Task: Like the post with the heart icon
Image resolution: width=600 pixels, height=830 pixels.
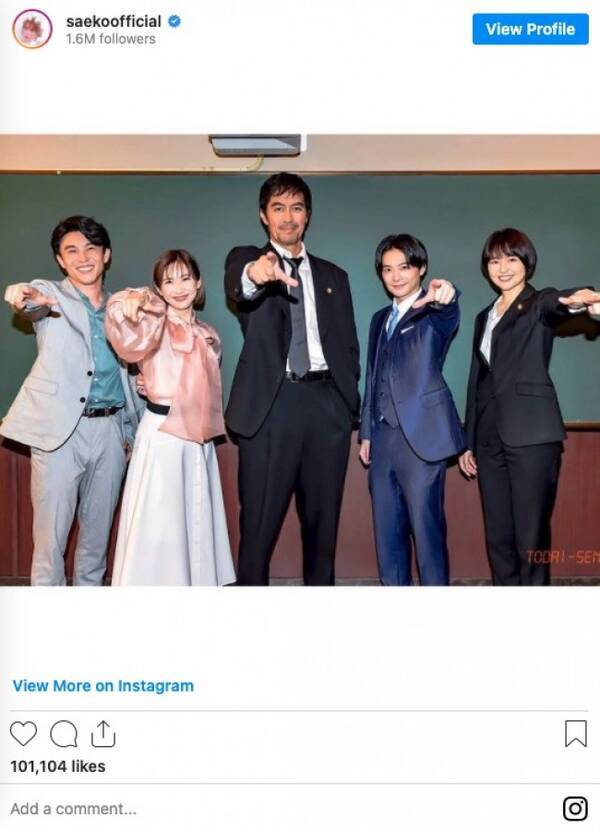Action: 23,734
